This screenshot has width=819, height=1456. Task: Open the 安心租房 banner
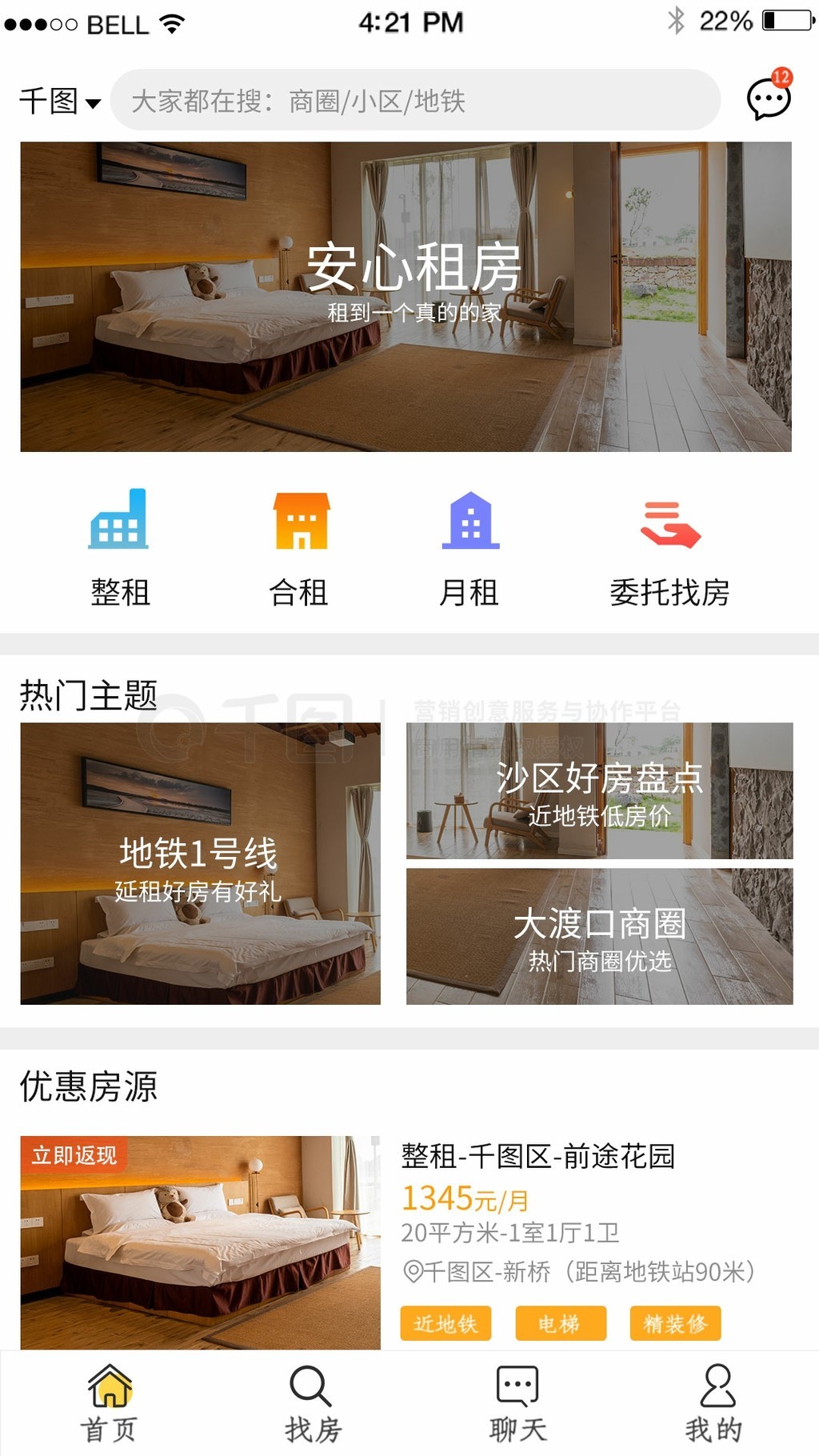coord(406,297)
